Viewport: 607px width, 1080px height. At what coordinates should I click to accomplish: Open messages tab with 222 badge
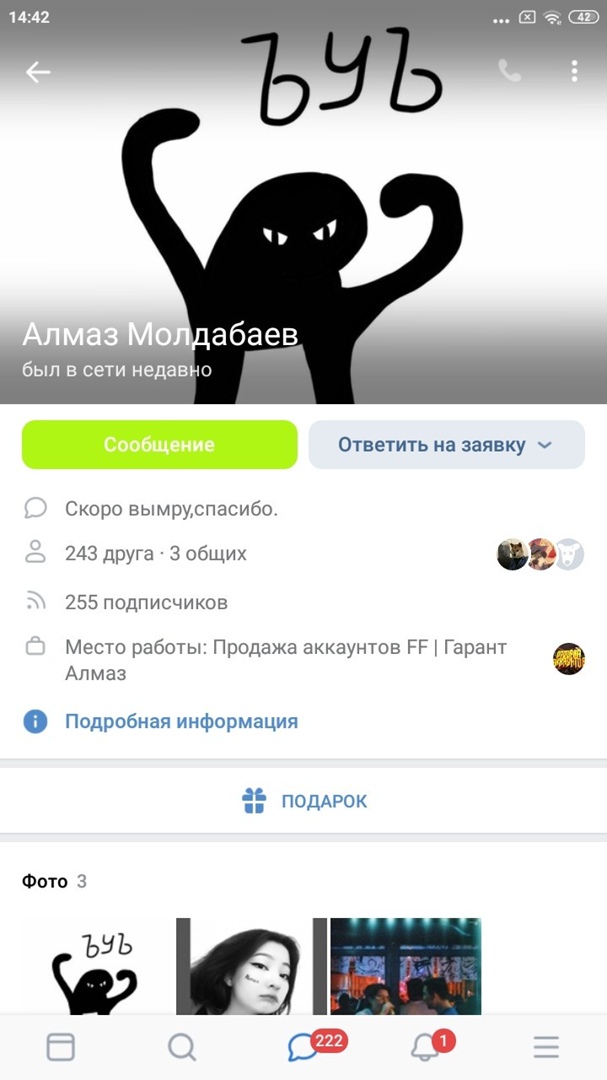pyautogui.click(x=303, y=1046)
